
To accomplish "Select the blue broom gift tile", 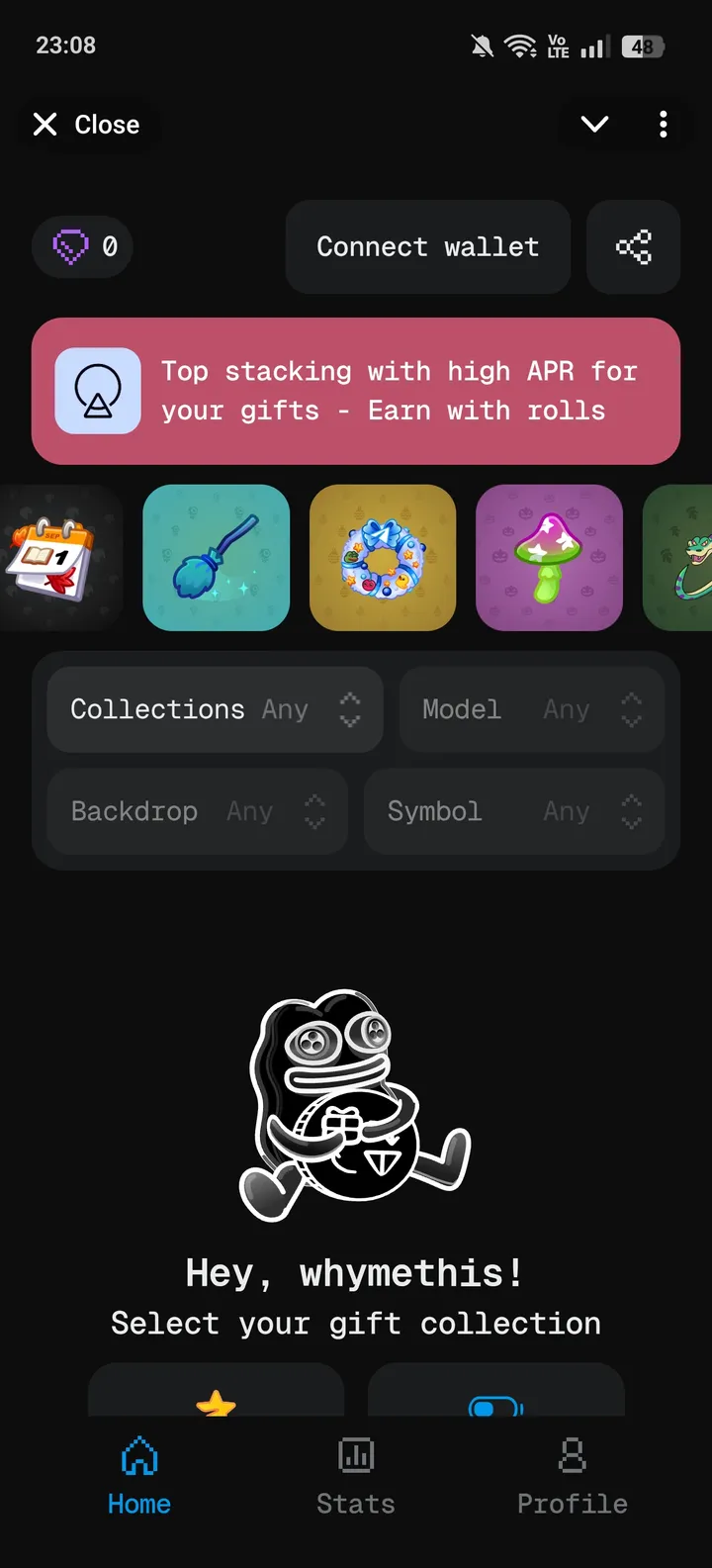I will (x=217, y=558).
